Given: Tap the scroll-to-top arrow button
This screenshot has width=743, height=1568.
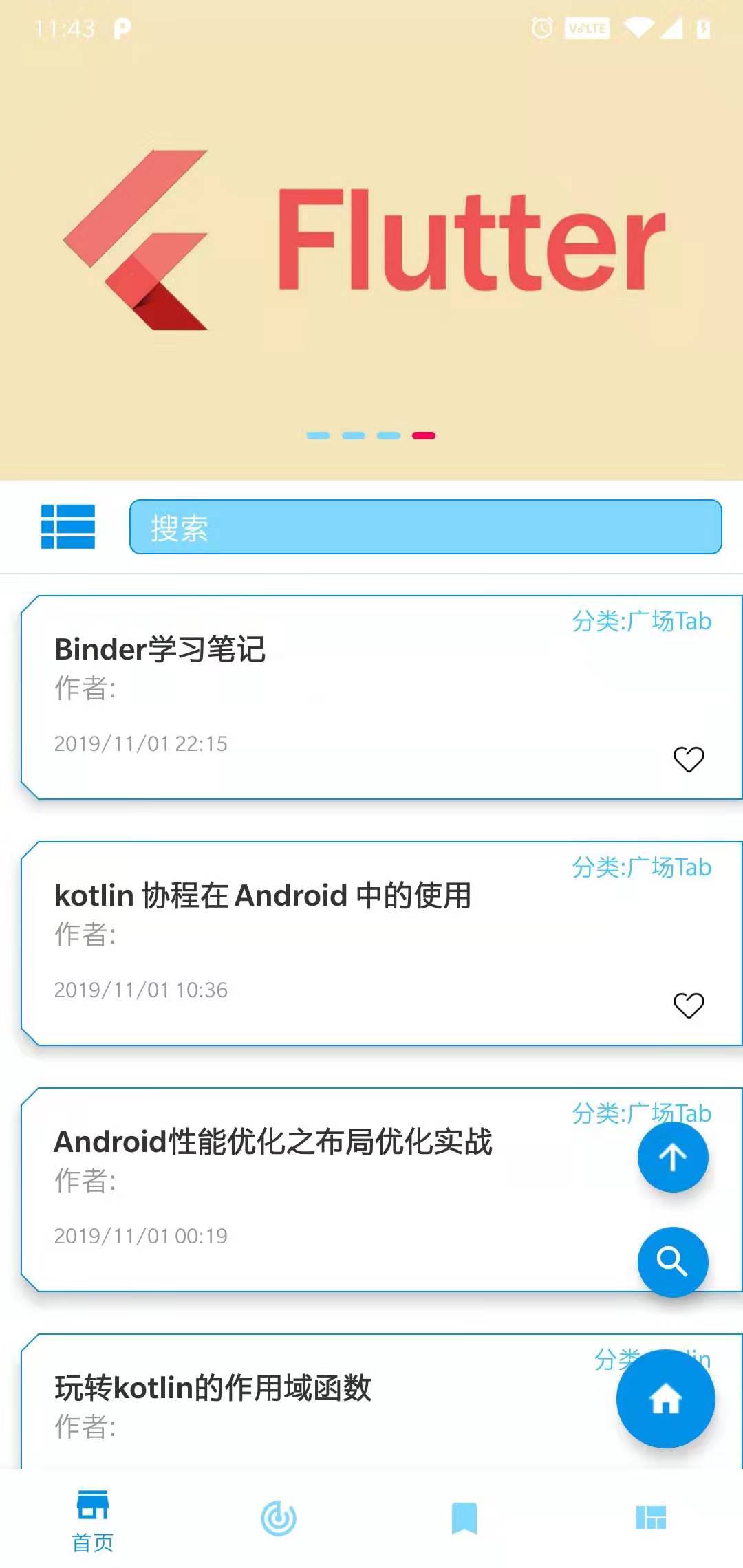Looking at the screenshot, I should (x=673, y=1157).
